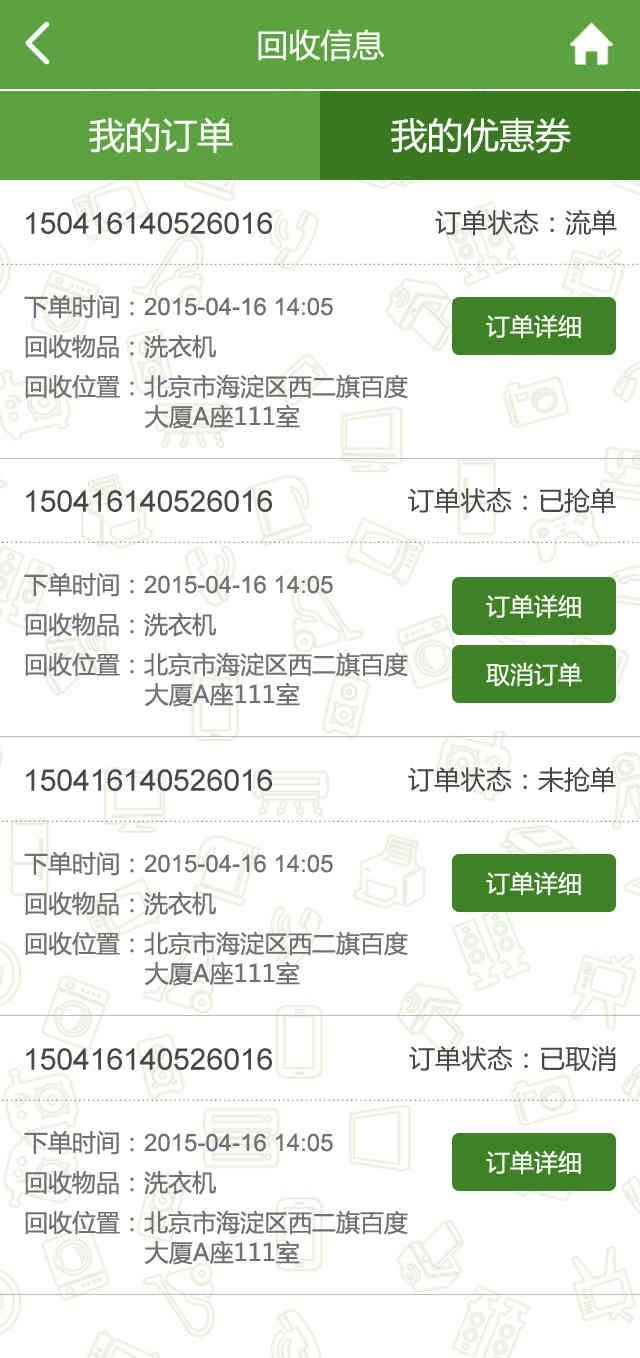The height and width of the screenshot is (1358, 640).
Task: Open 订单详细 for the 流单 order
Action: (533, 326)
